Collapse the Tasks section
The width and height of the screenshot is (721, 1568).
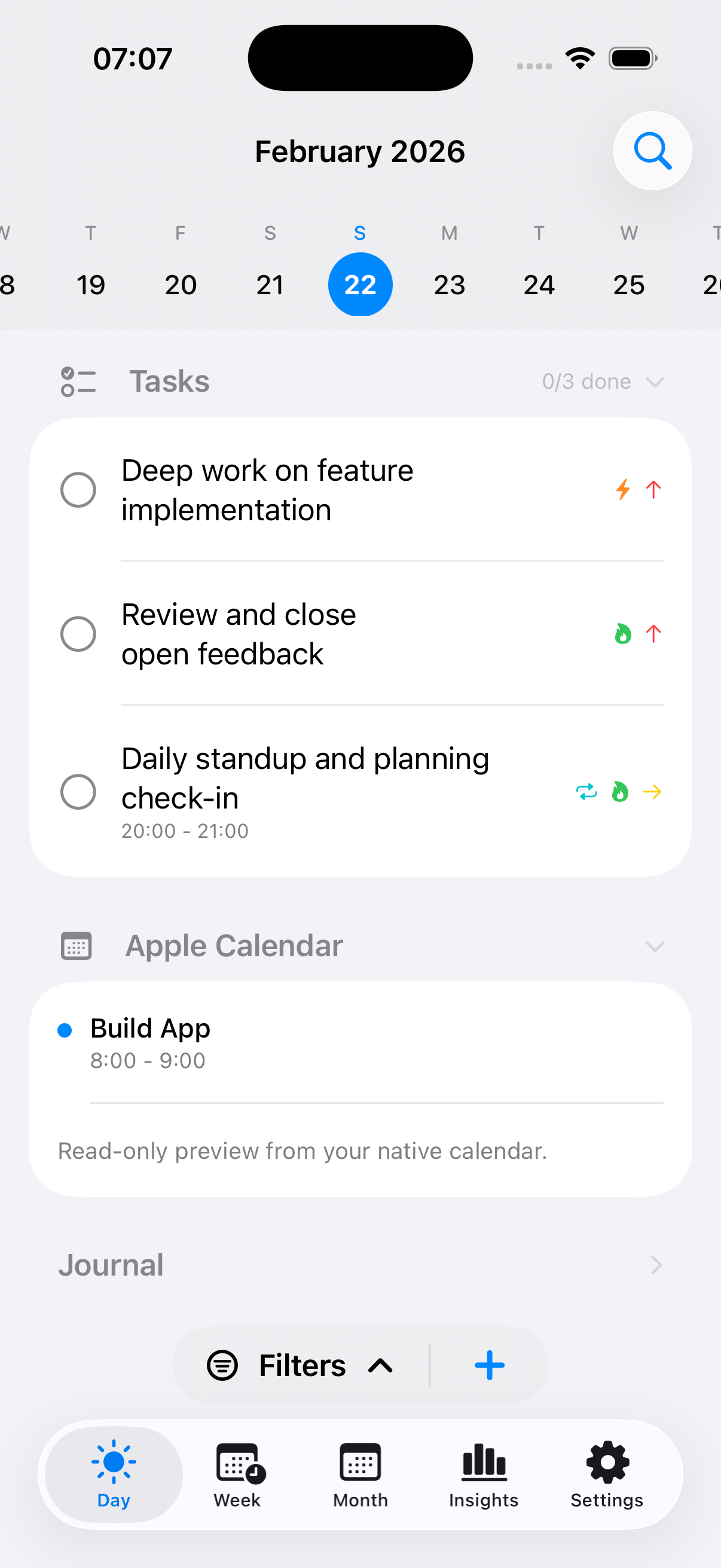coord(655,381)
